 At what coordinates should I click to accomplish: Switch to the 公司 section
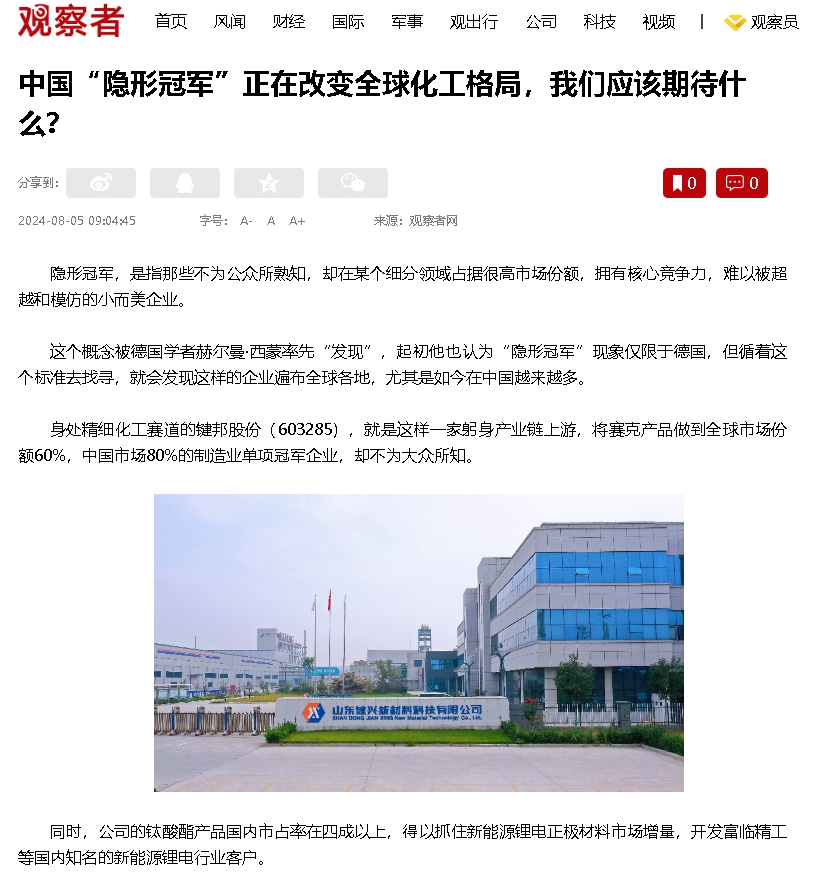tap(541, 21)
